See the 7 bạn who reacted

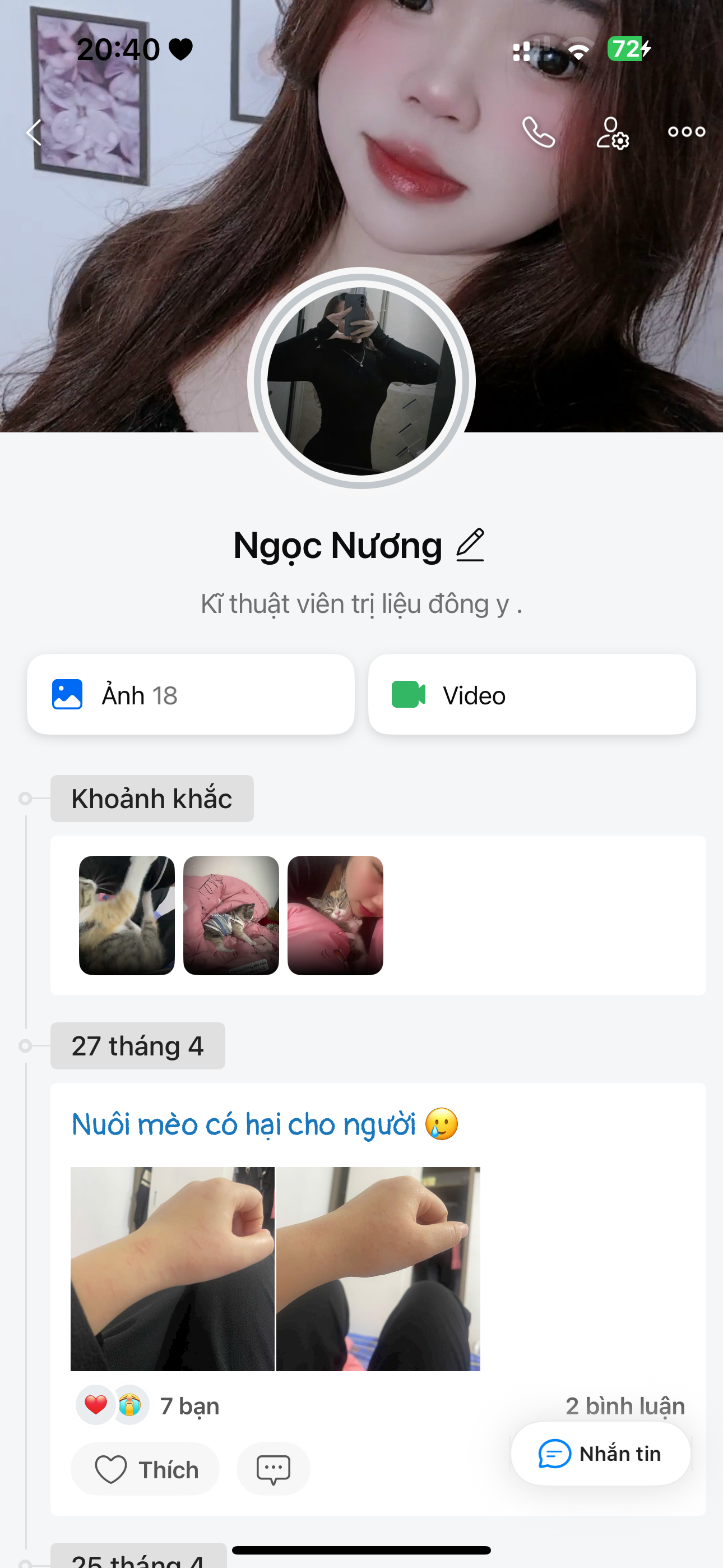(x=189, y=1406)
